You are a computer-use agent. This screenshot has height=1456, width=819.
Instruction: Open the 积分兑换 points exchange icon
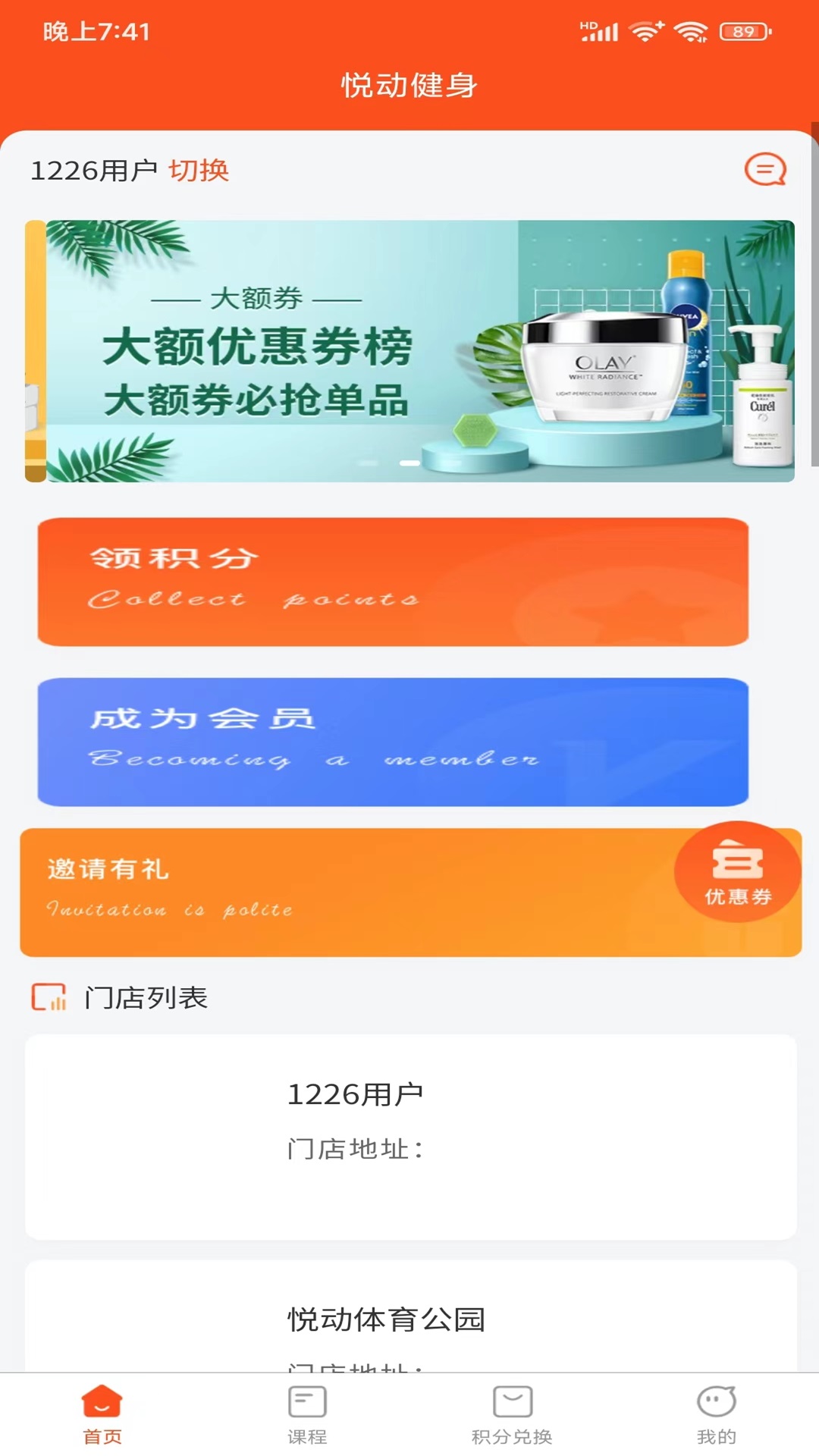(511, 1399)
